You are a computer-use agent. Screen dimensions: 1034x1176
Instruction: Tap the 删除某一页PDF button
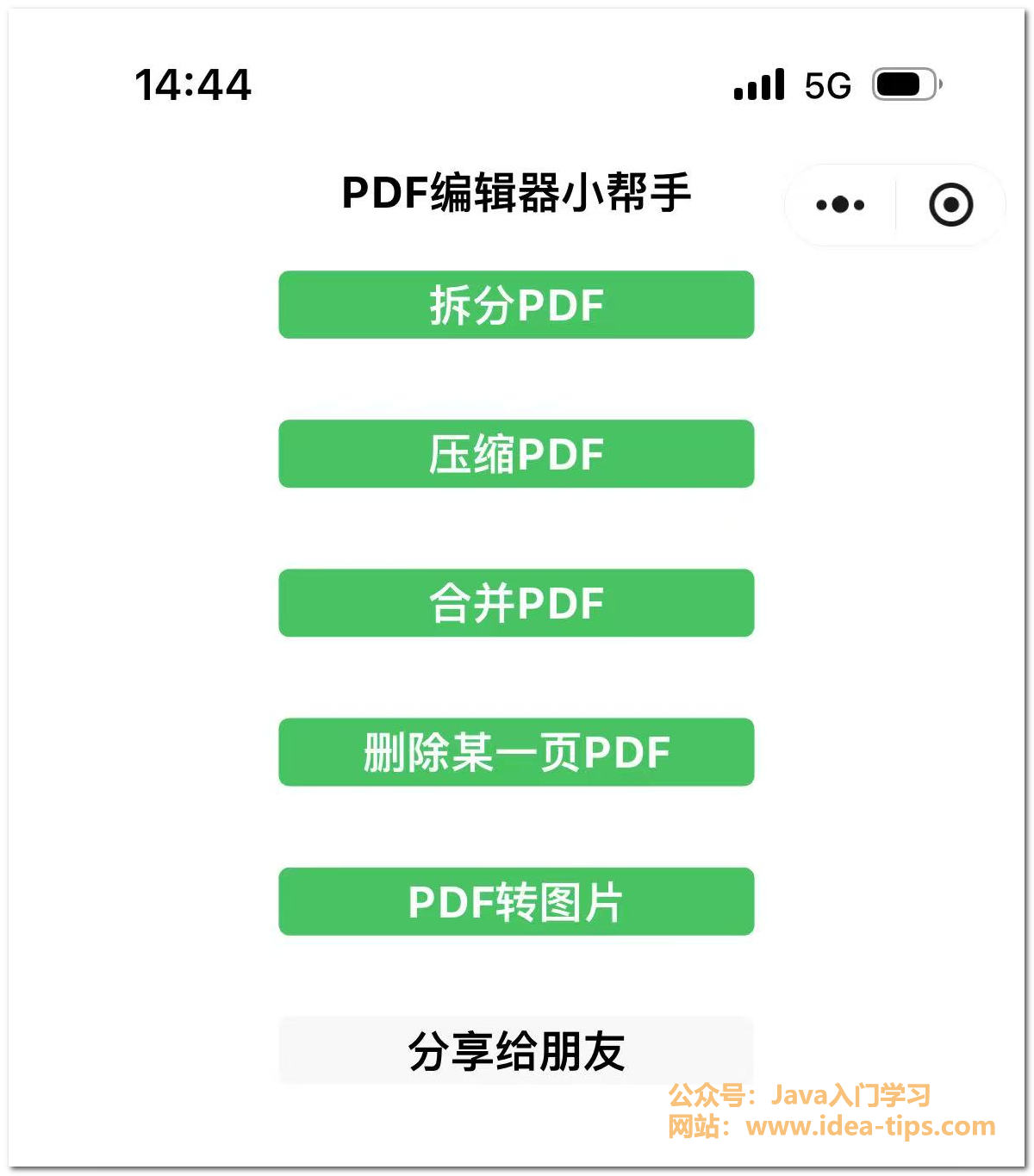(516, 752)
